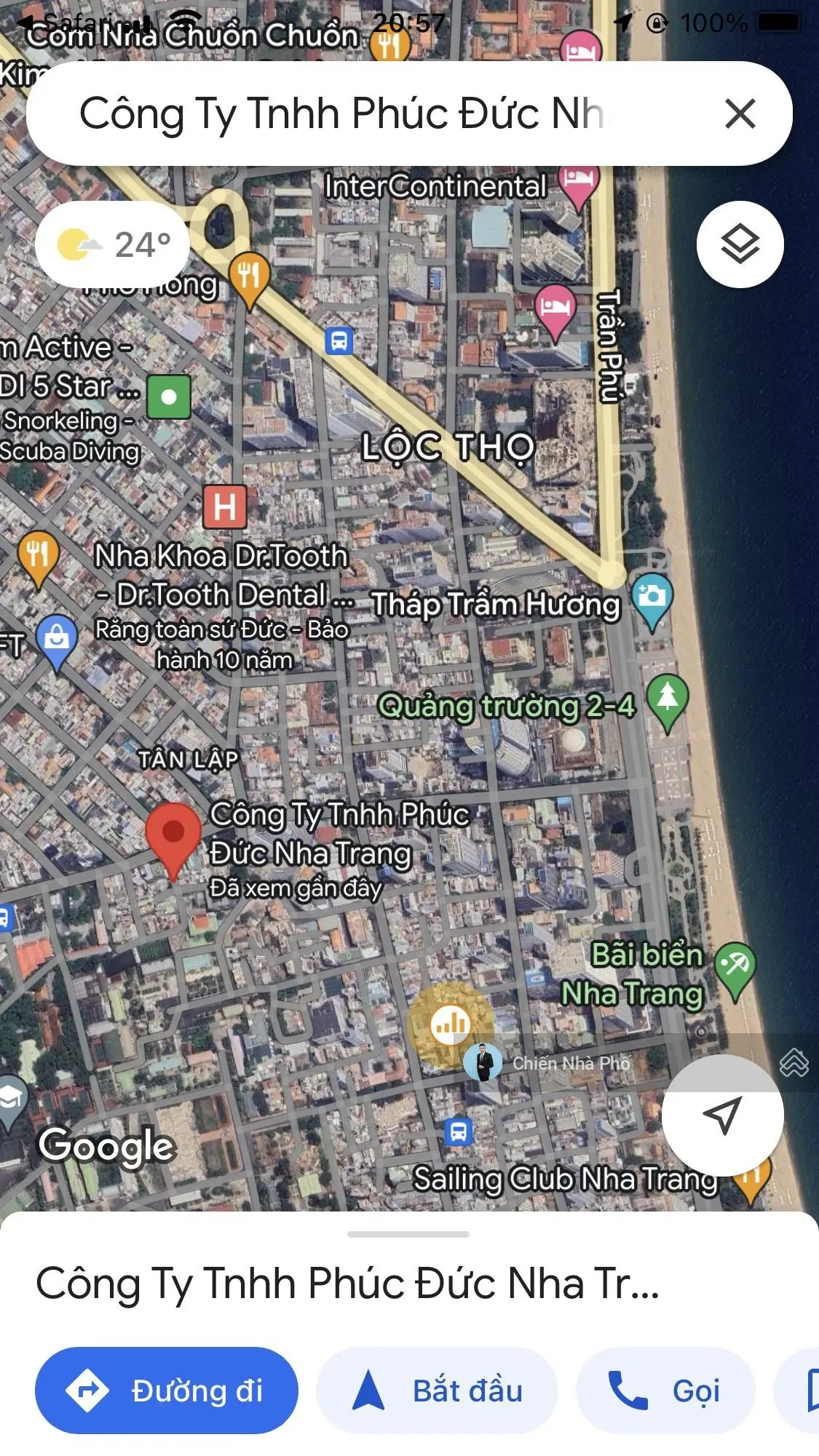Open the map layers selector
The width and height of the screenshot is (819, 1456).
tap(740, 244)
